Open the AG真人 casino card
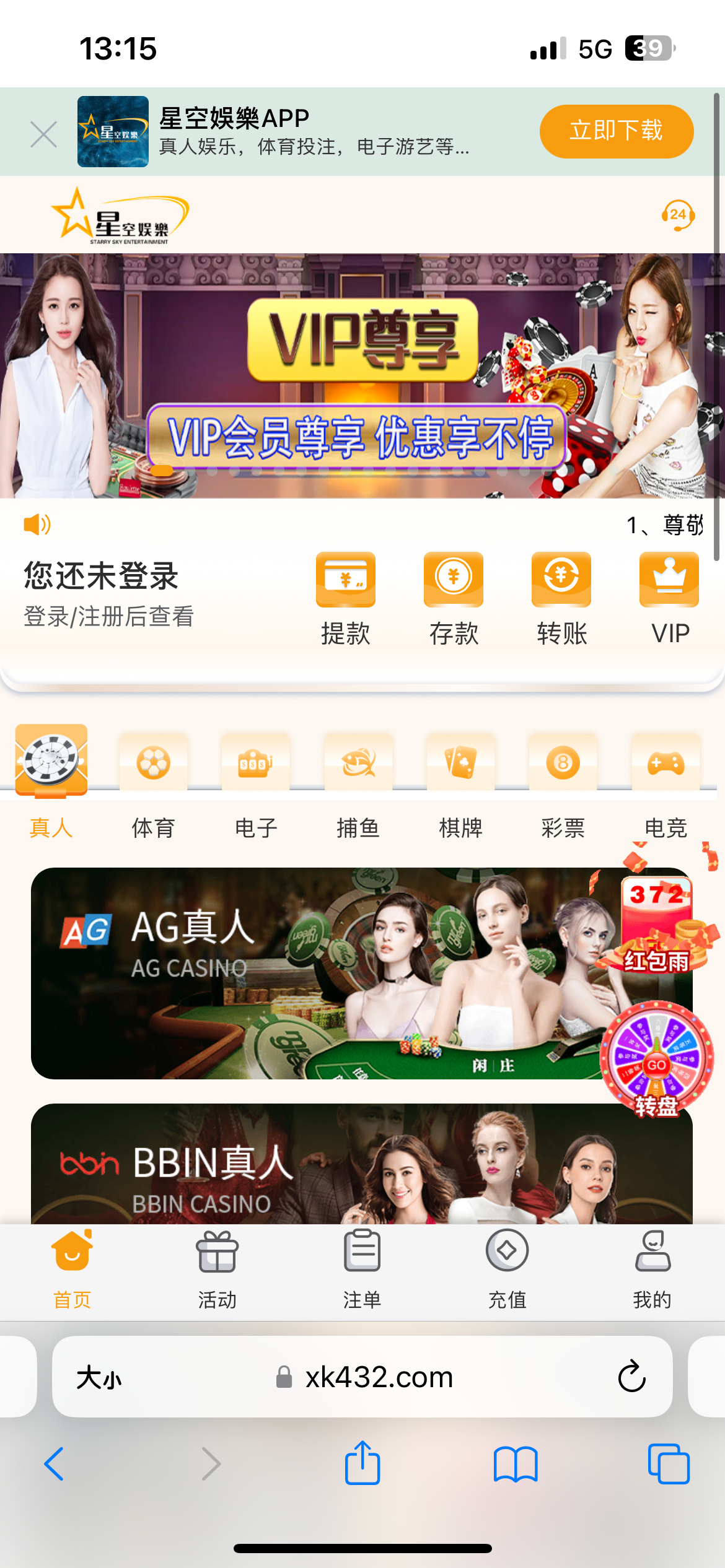 [x=310, y=973]
